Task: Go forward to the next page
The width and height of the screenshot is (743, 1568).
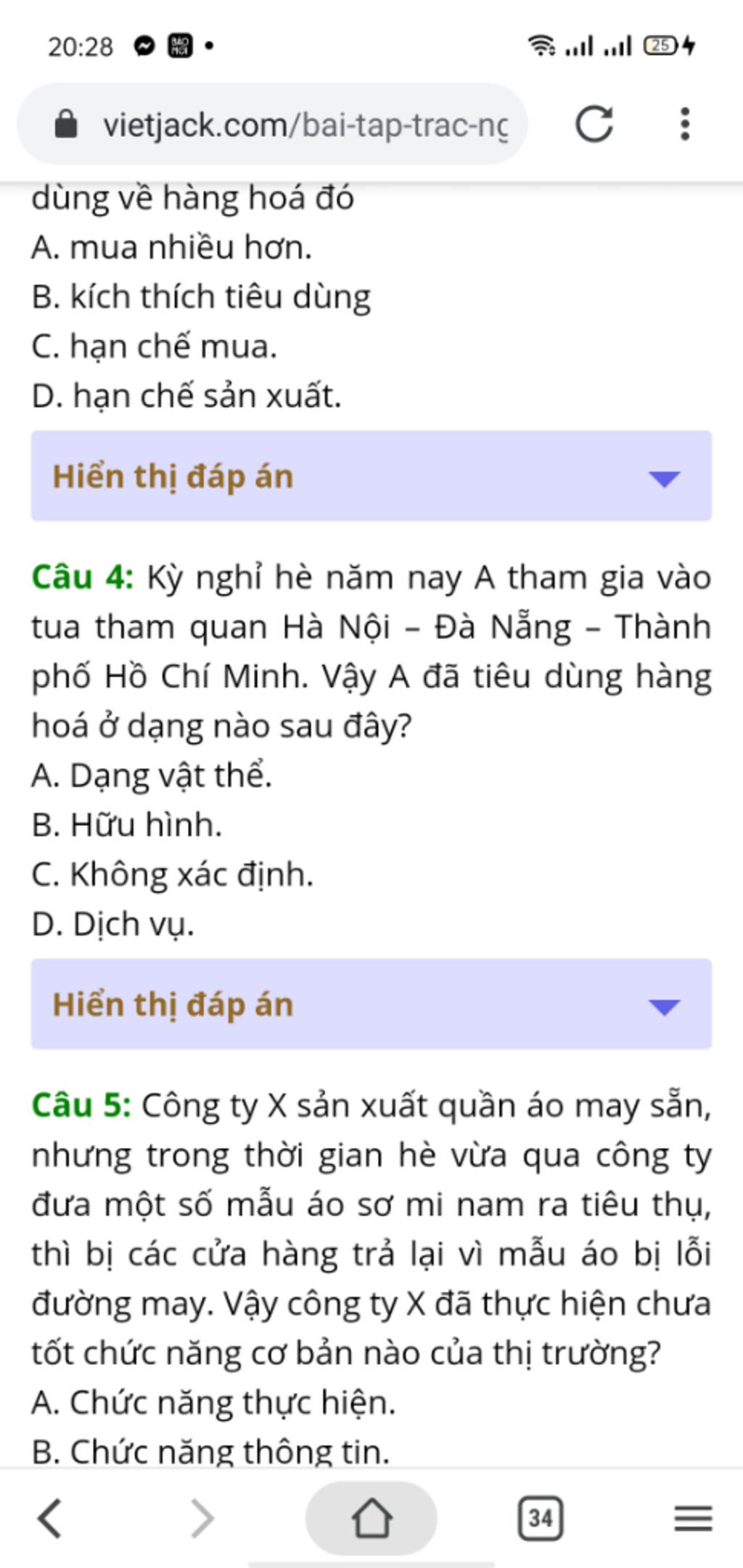Action: [202, 1517]
